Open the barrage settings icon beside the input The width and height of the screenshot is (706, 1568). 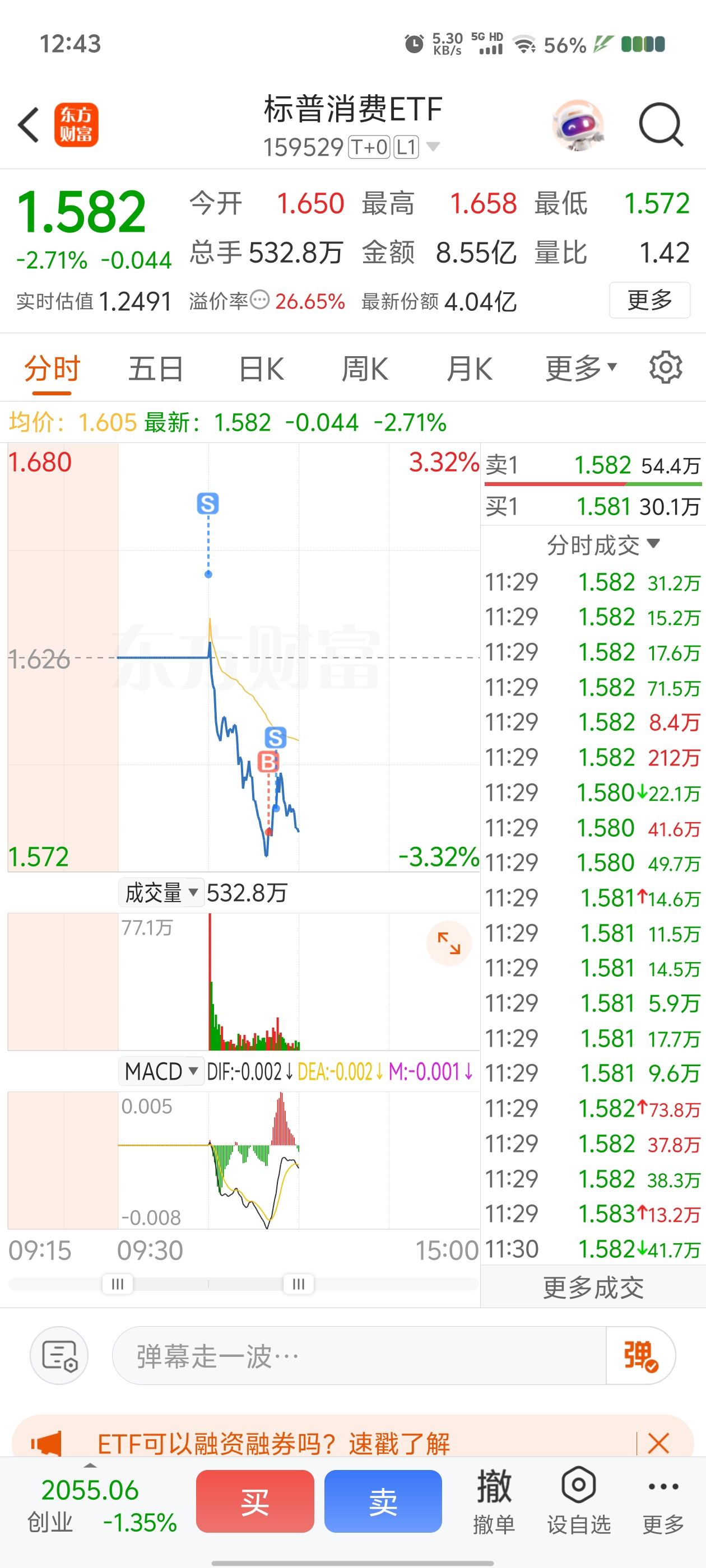coord(58,1356)
